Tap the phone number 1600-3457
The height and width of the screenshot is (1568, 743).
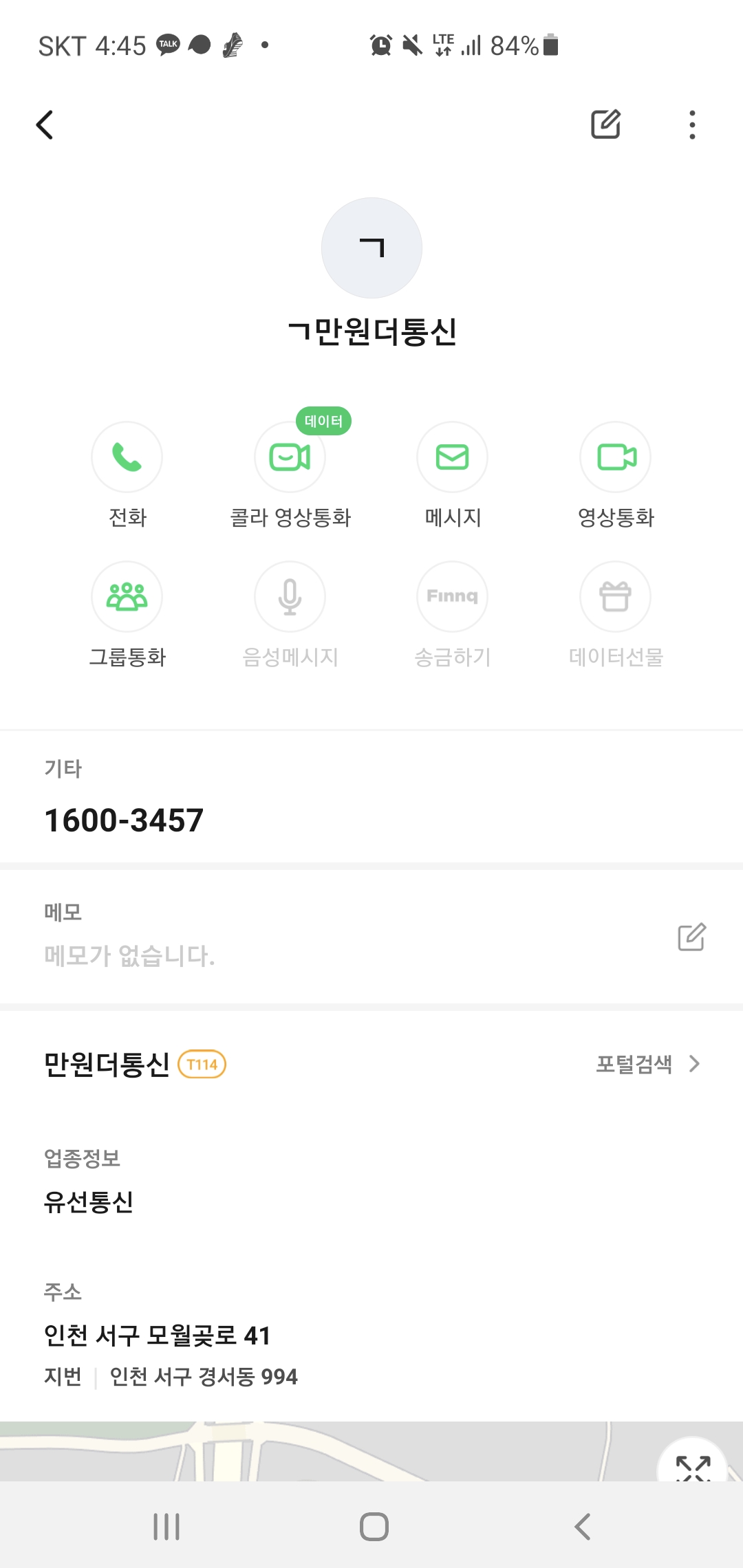pos(124,820)
